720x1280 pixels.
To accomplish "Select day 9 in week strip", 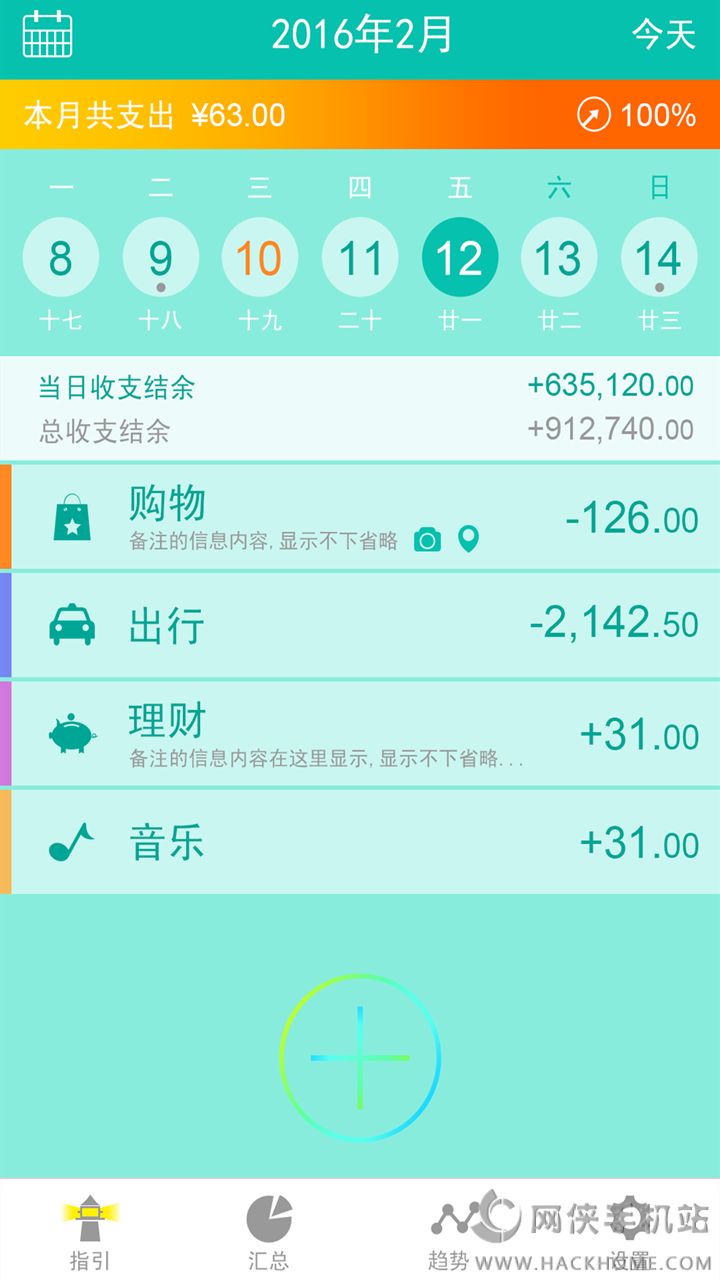I will (x=160, y=259).
